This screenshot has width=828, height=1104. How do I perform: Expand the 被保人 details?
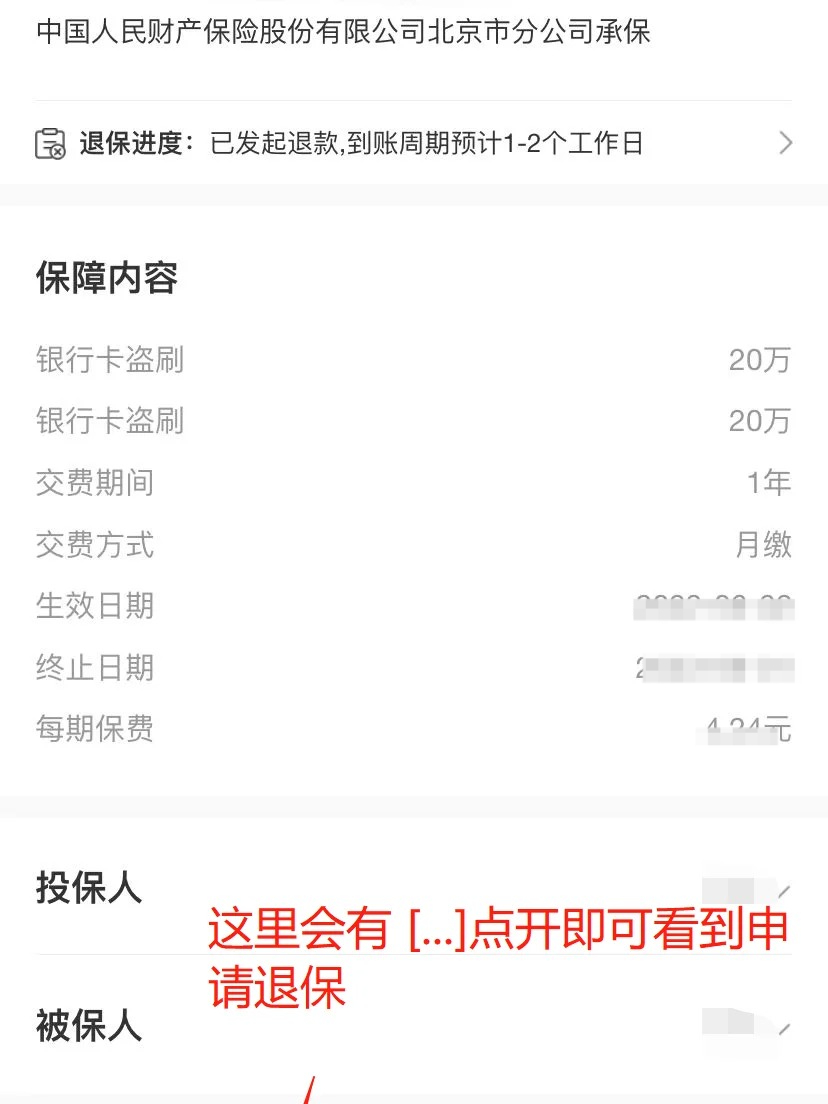tap(784, 1027)
